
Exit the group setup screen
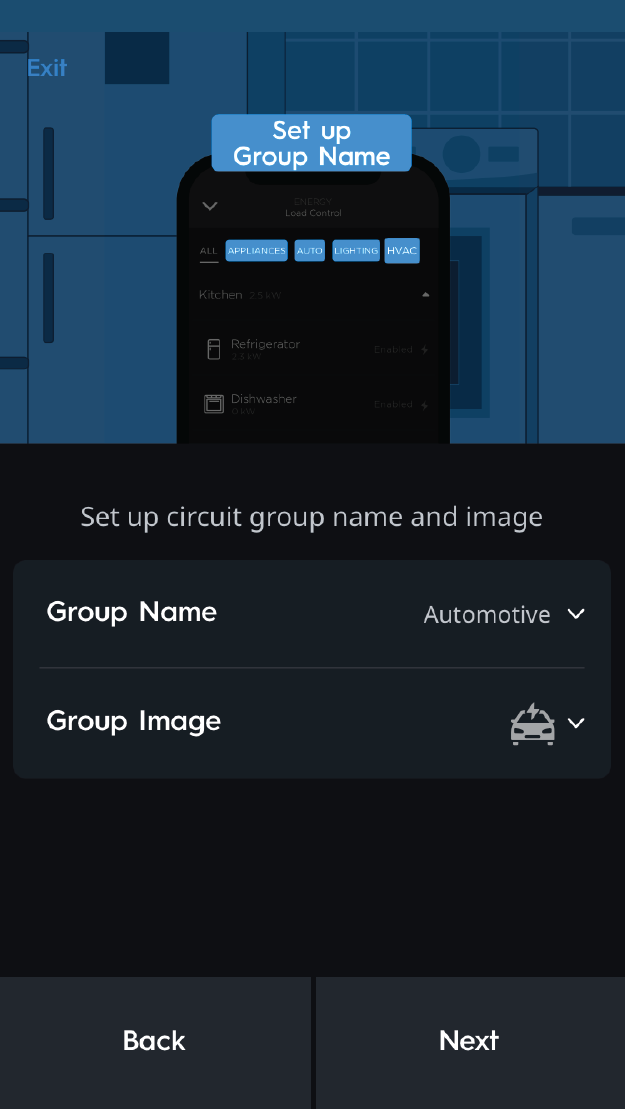click(x=47, y=68)
